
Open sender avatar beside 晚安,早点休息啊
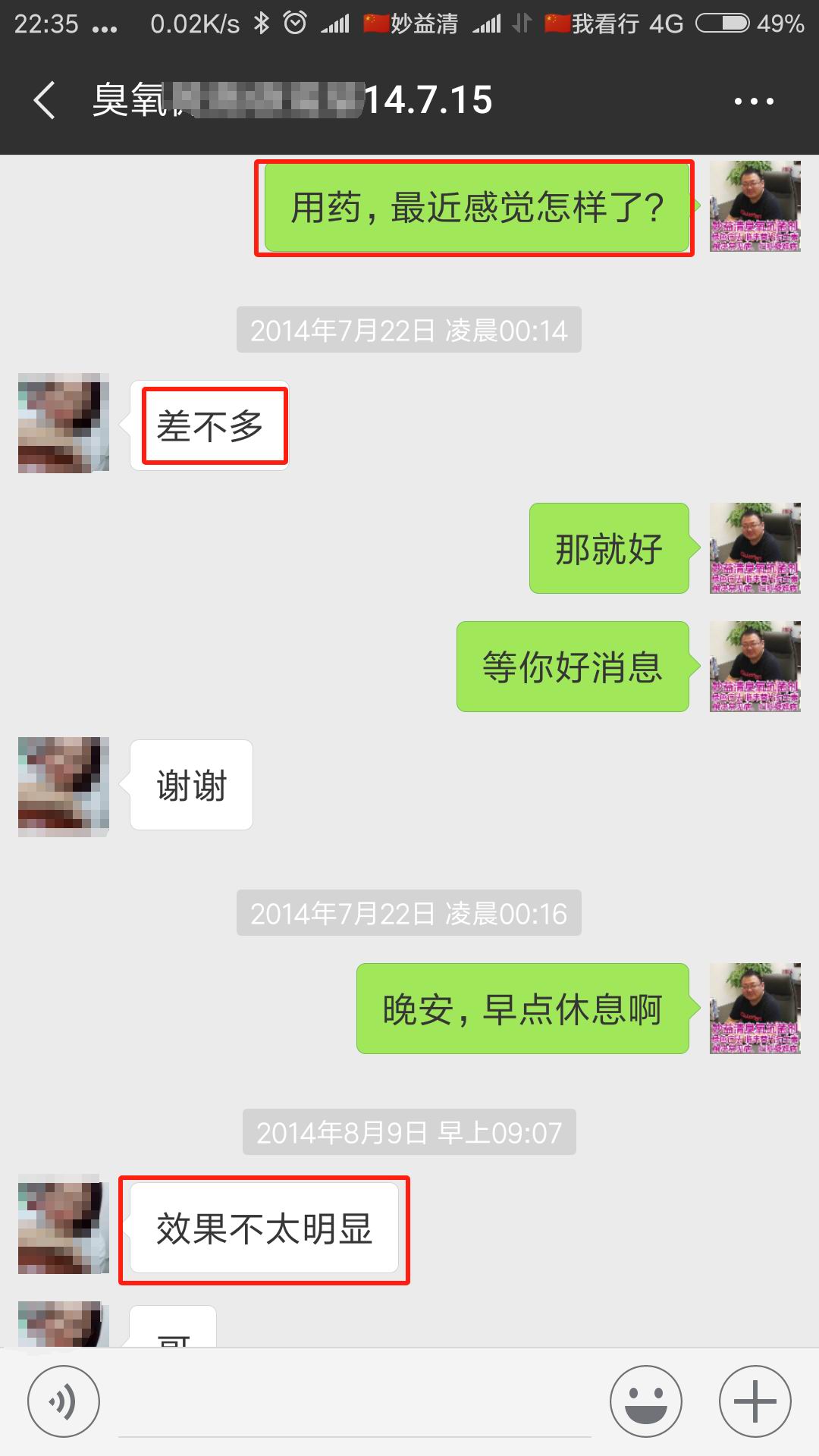pos(755,1009)
